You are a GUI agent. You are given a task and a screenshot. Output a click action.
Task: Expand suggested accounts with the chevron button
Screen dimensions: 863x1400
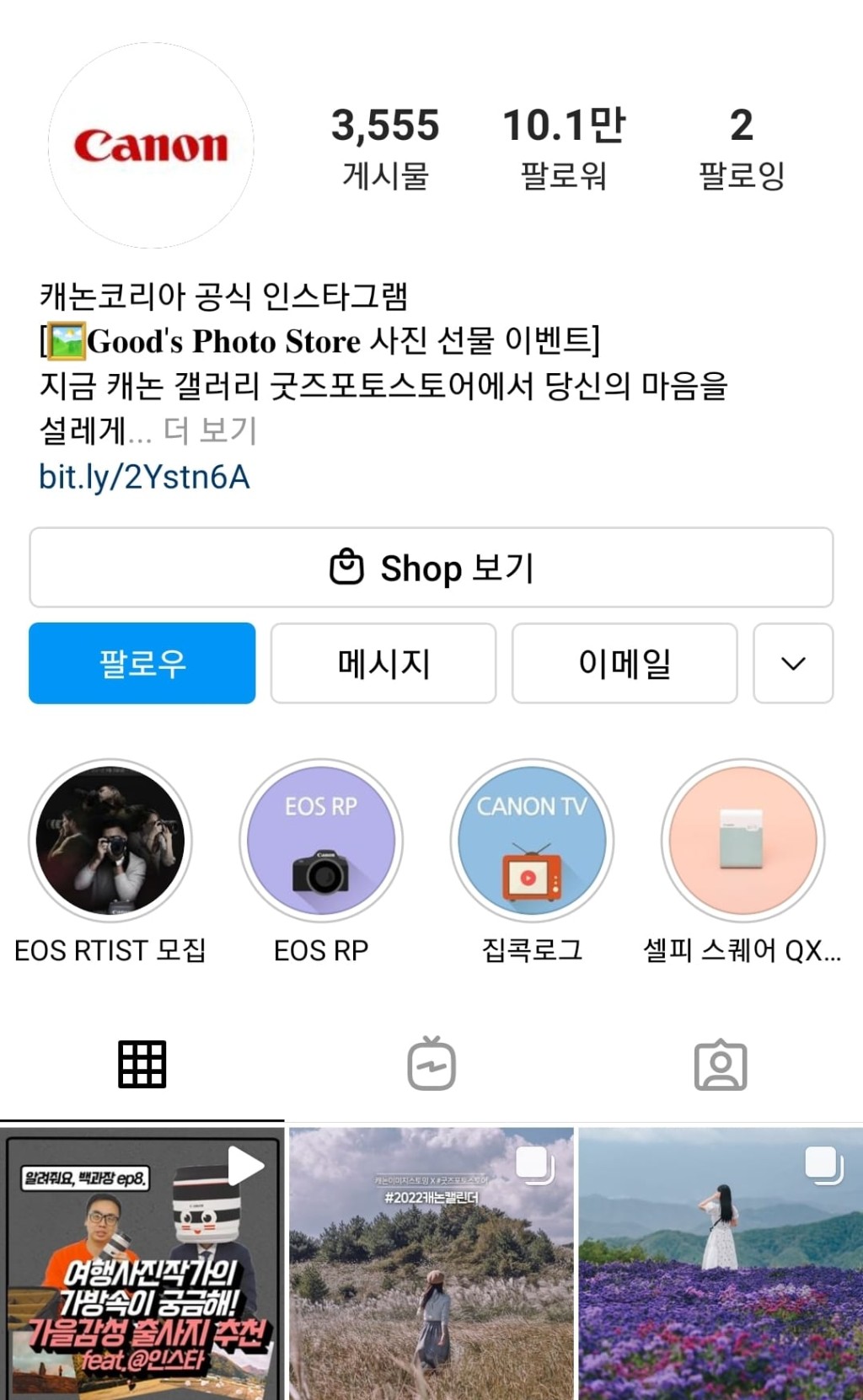[793, 663]
